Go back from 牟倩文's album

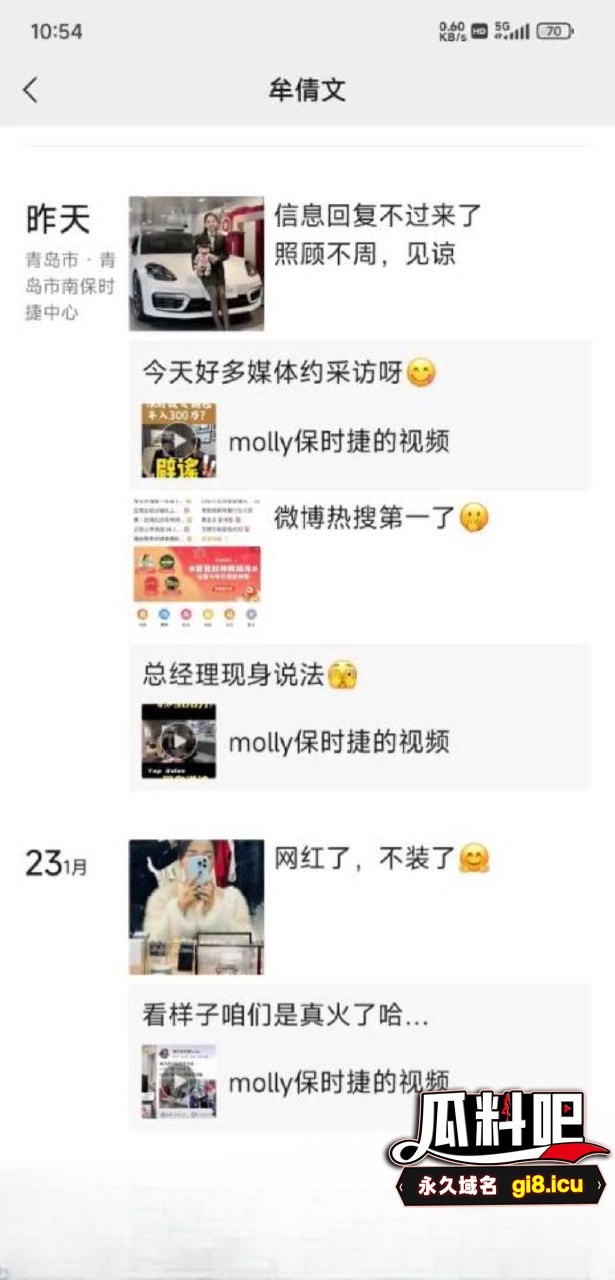31,90
